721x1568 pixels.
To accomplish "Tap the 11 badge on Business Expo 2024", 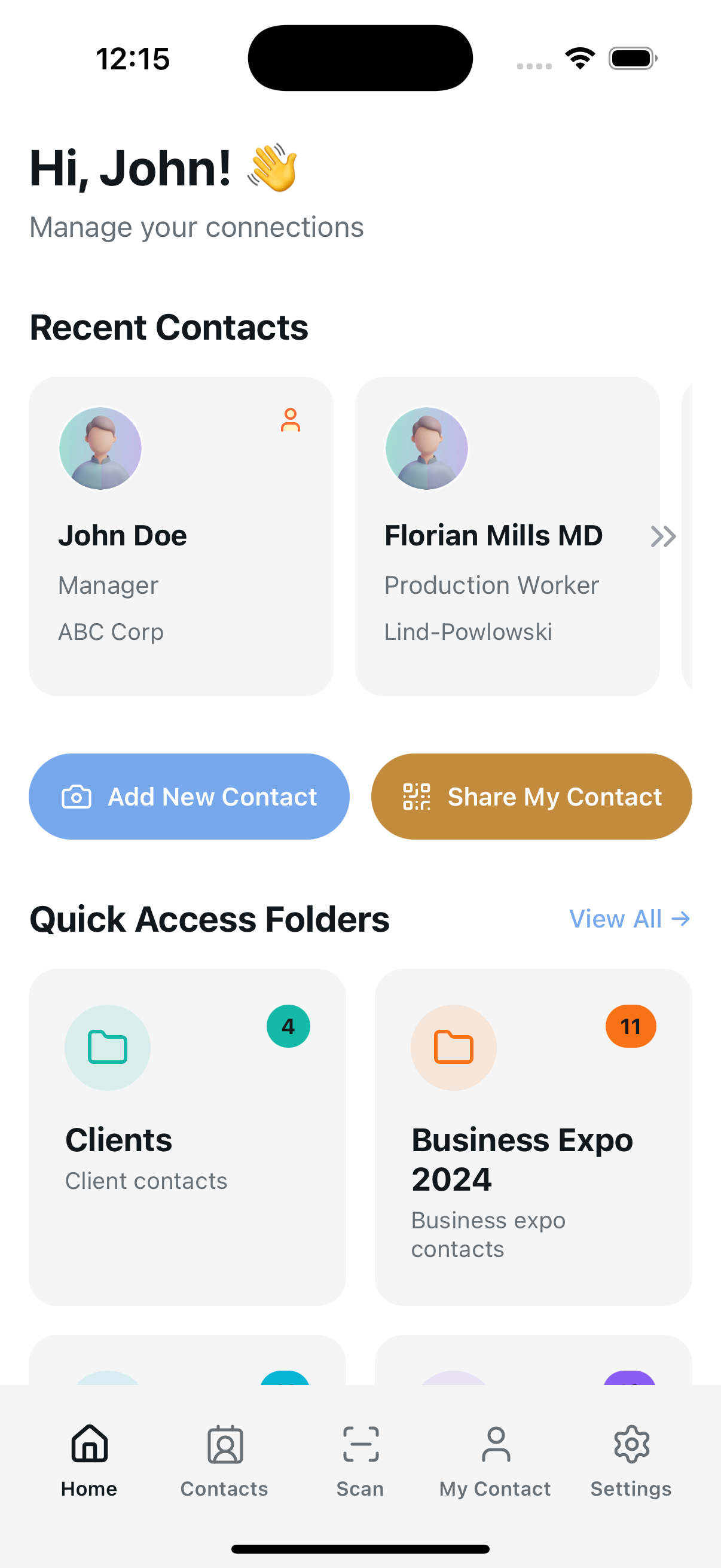I will click(x=631, y=1026).
